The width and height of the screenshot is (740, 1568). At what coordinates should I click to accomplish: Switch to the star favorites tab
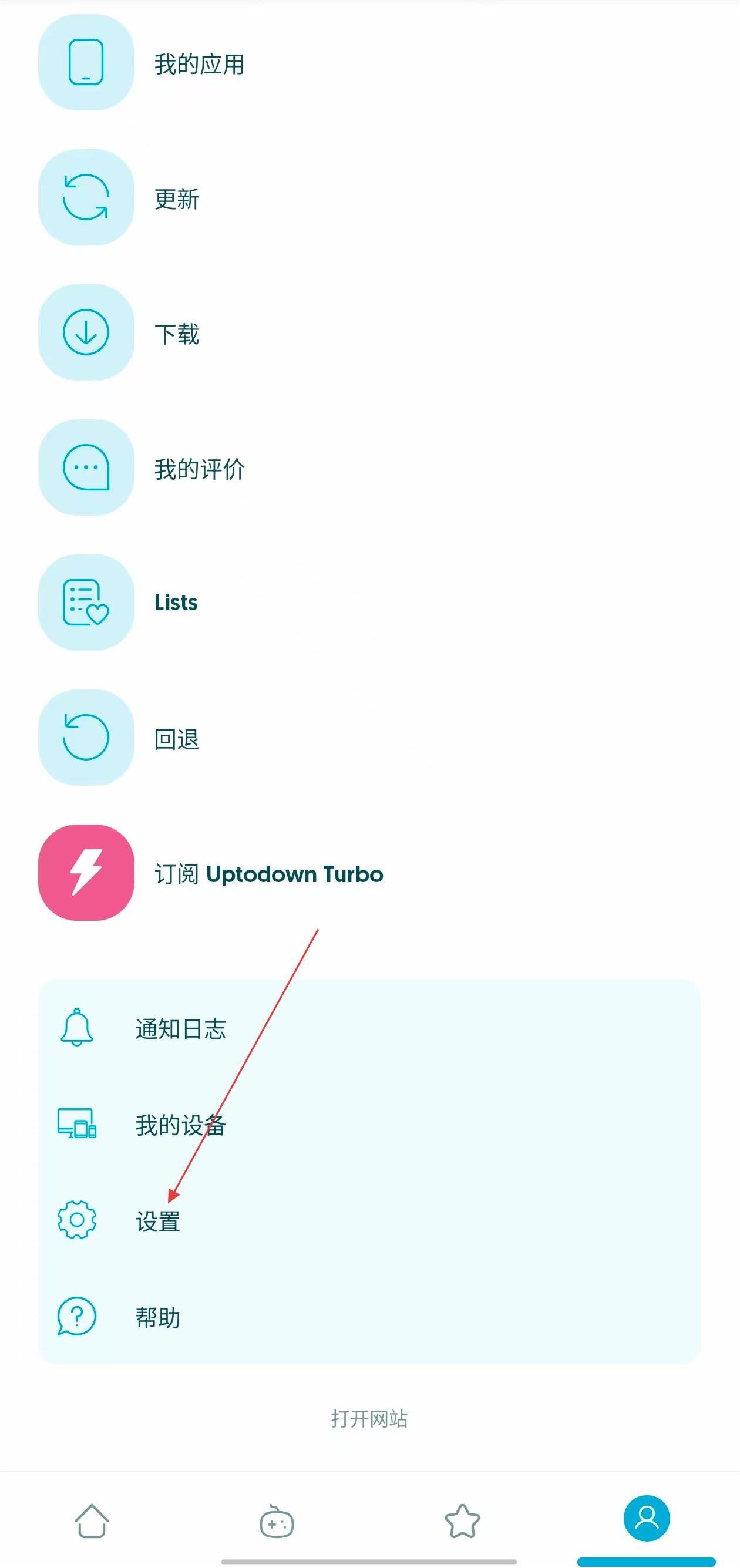(x=463, y=1520)
